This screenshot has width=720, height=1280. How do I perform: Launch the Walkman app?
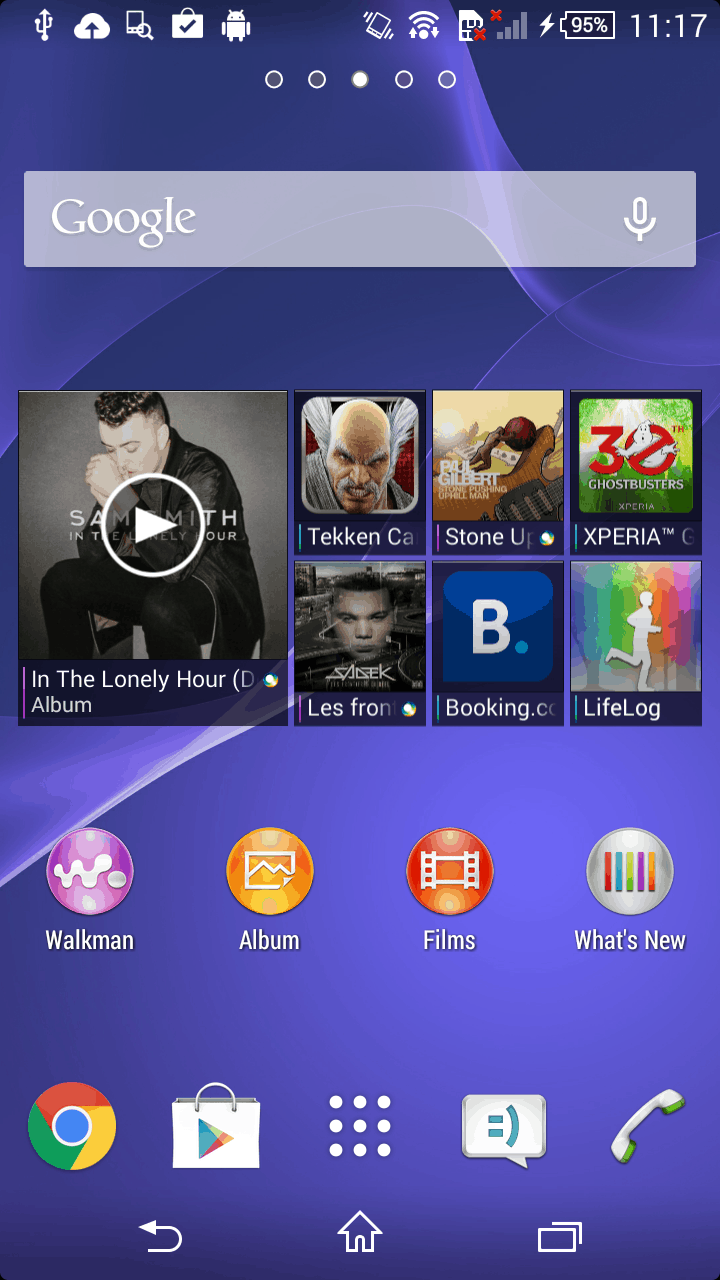coord(90,890)
